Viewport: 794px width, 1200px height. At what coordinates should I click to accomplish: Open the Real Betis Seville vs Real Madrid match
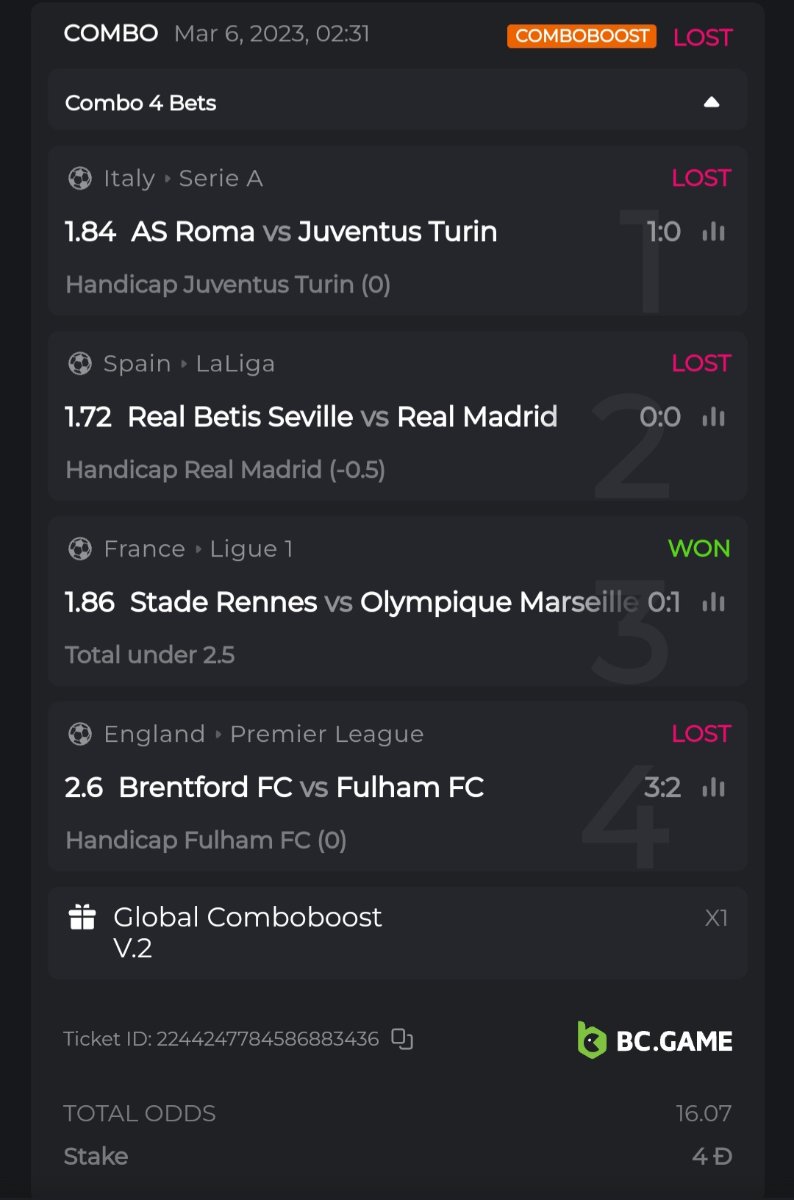(342, 417)
